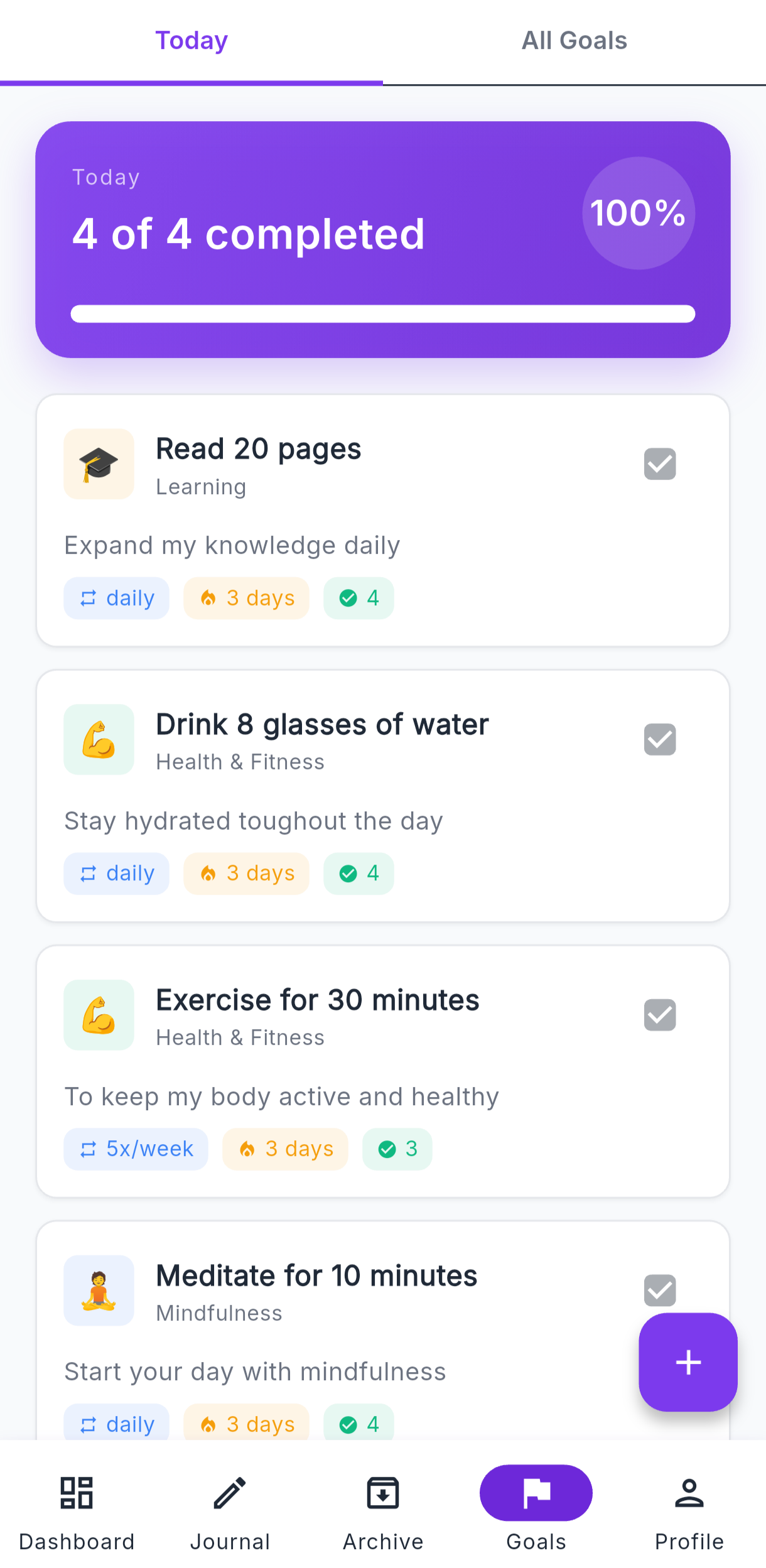This screenshot has width=766, height=1568.
Task: Uncheck the Read 20 pages goal
Action: 659,464
